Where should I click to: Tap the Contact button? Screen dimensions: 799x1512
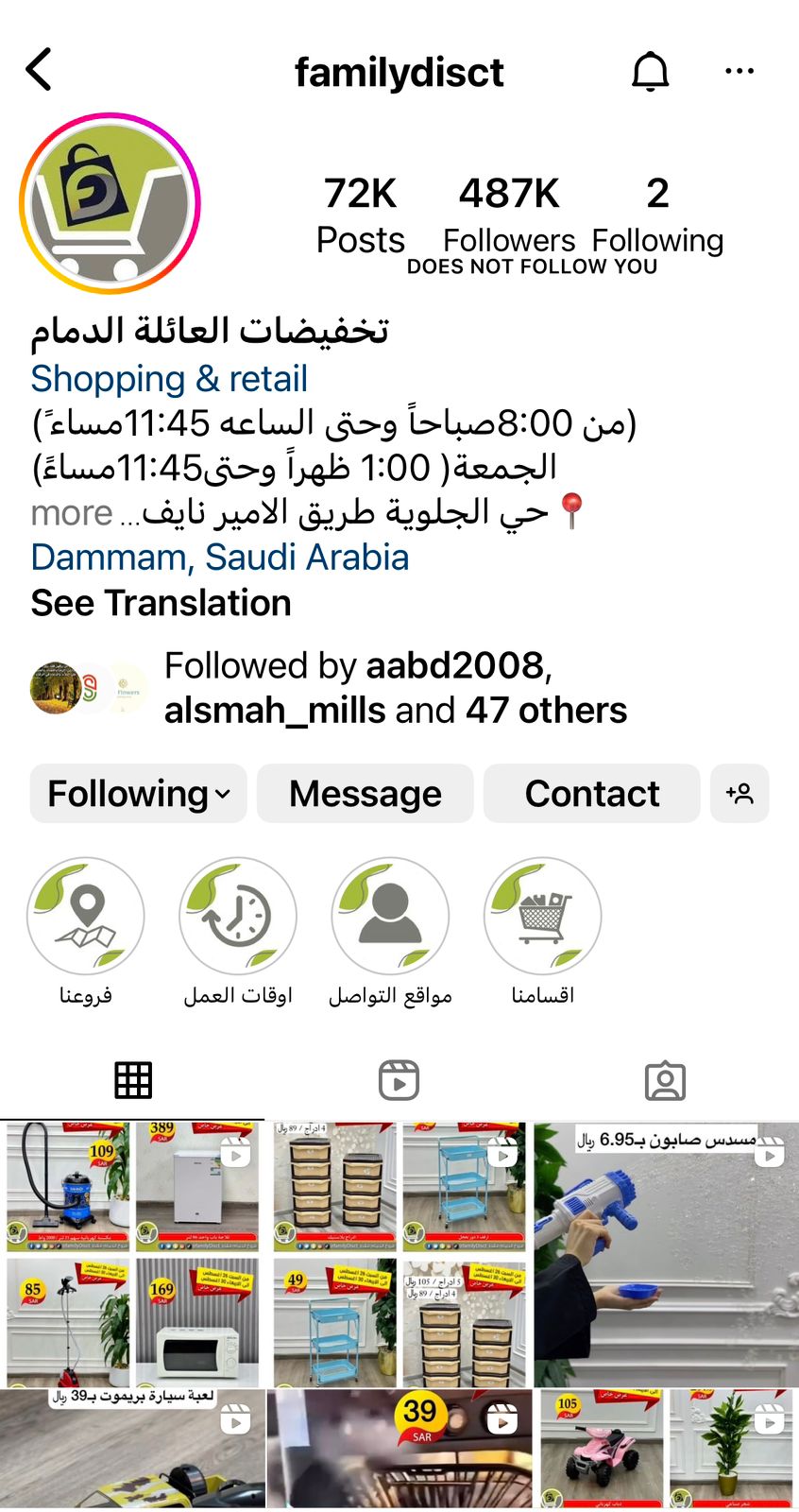tap(591, 794)
